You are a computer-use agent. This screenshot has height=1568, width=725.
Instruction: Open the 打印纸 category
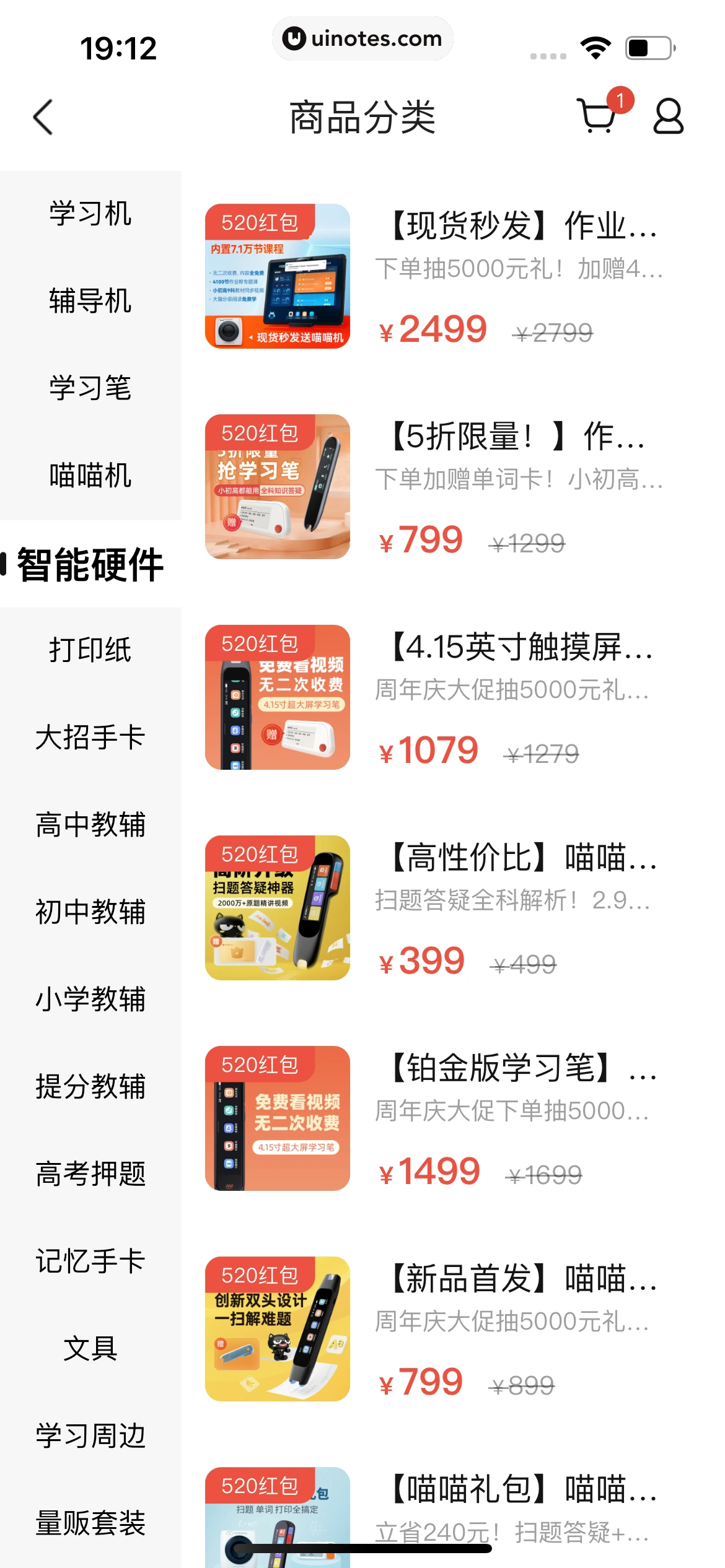[x=90, y=650]
